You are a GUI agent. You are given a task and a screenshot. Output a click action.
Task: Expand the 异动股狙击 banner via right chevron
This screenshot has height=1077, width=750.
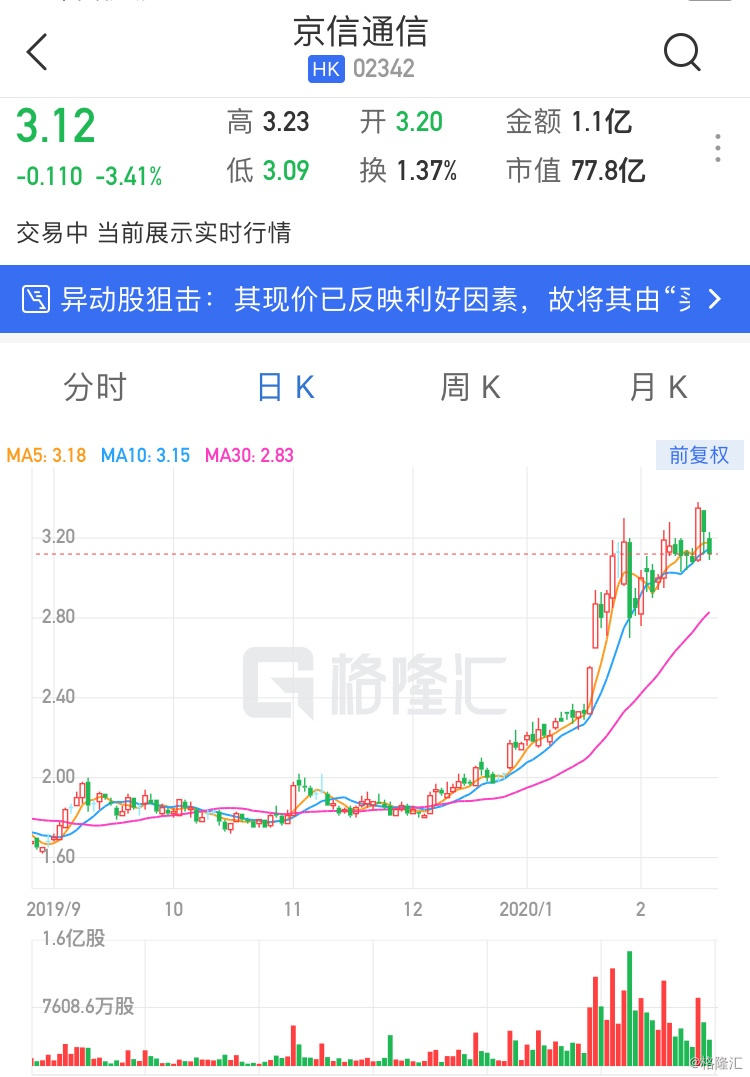[x=715, y=298]
